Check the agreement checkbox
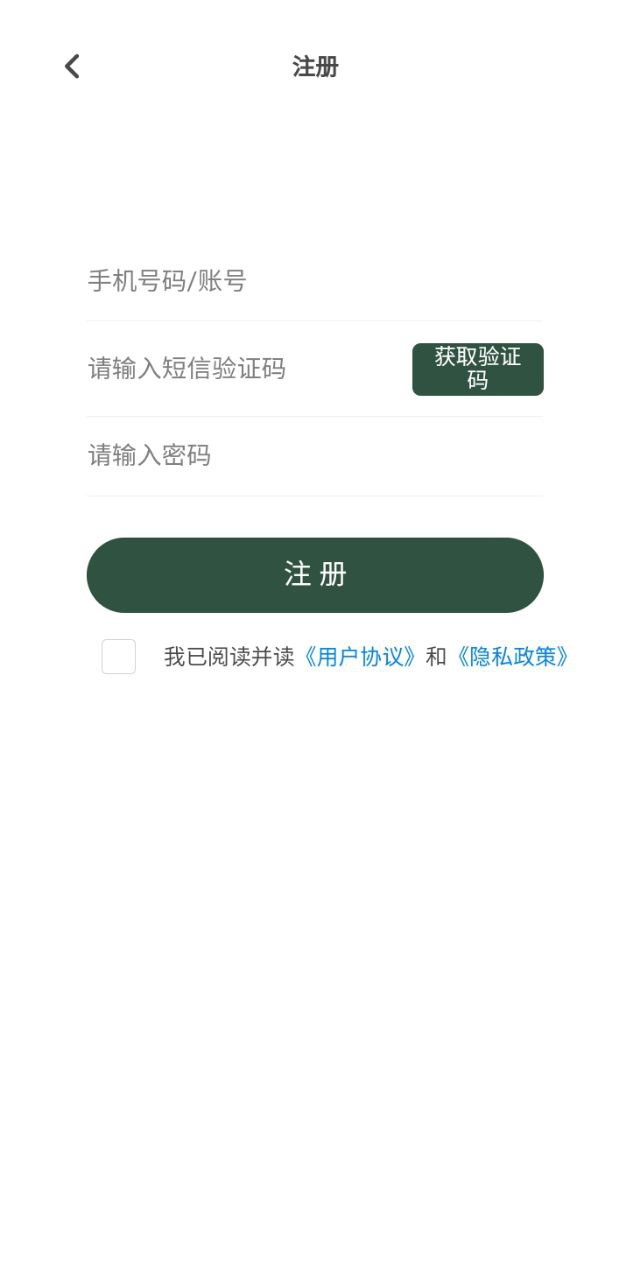Viewport: 630px width, 1280px height. pyautogui.click(x=118, y=657)
